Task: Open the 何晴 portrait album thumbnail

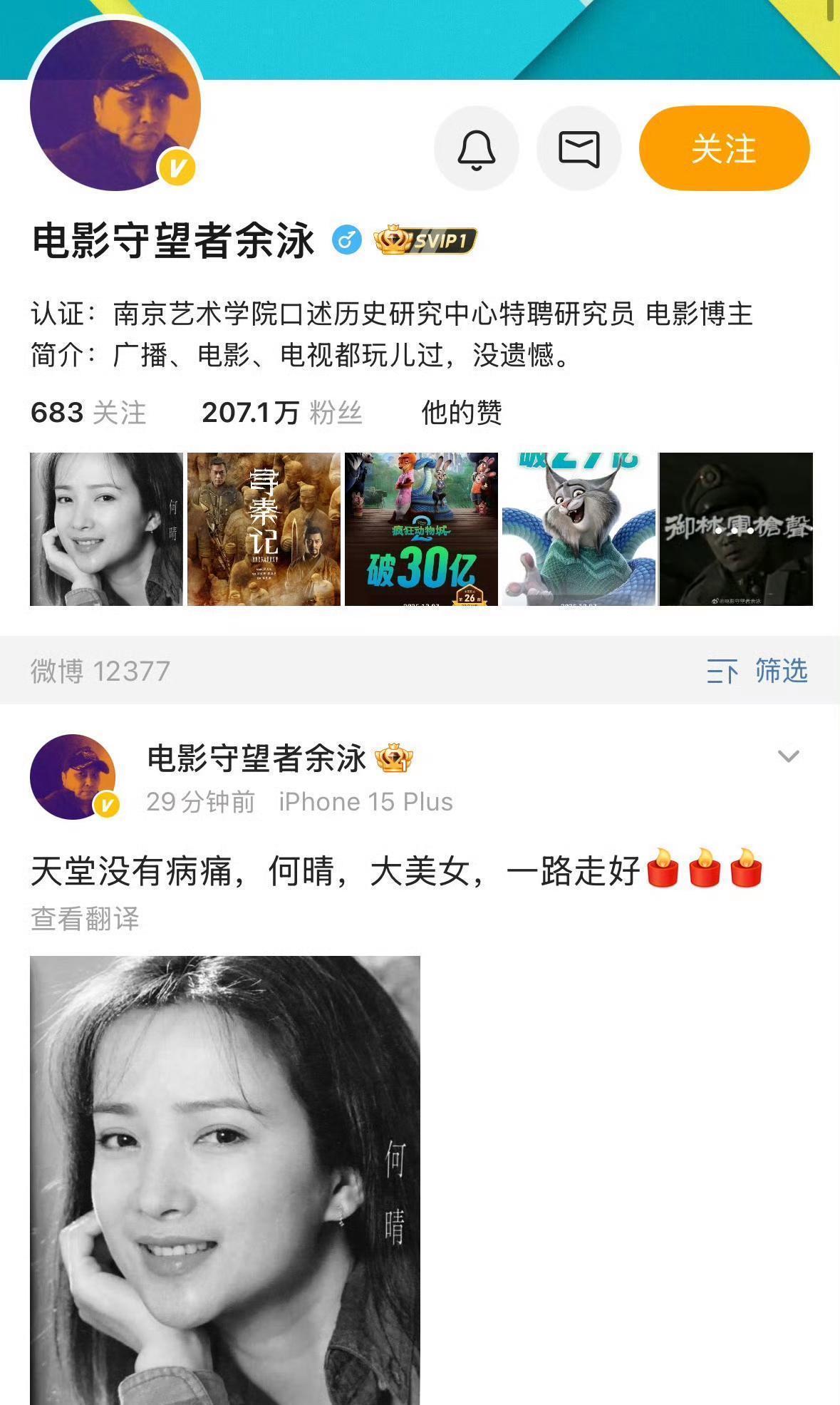Action: coord(106,529)
